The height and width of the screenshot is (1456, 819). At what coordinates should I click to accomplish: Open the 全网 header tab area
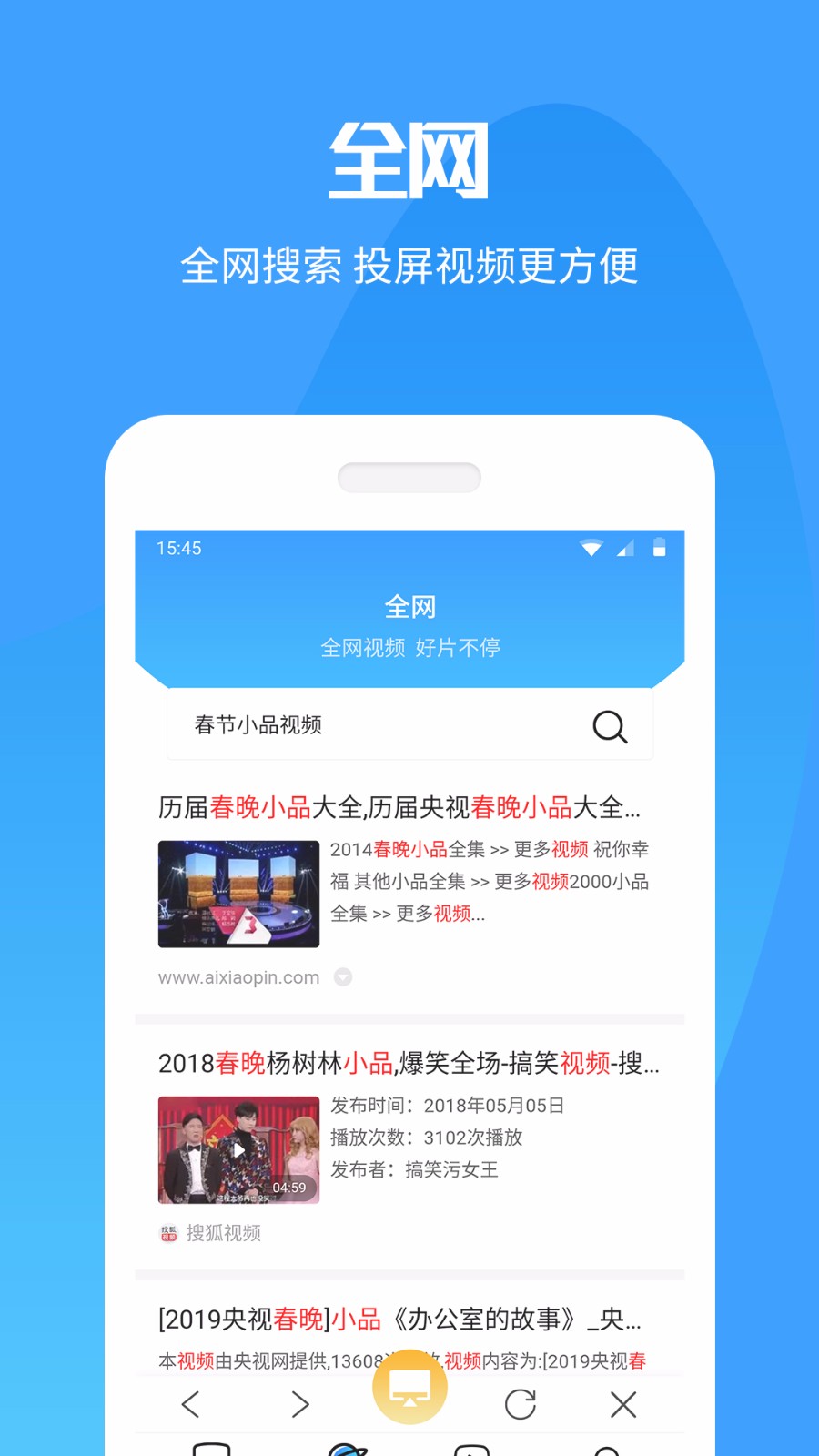[x=410, y=605]
